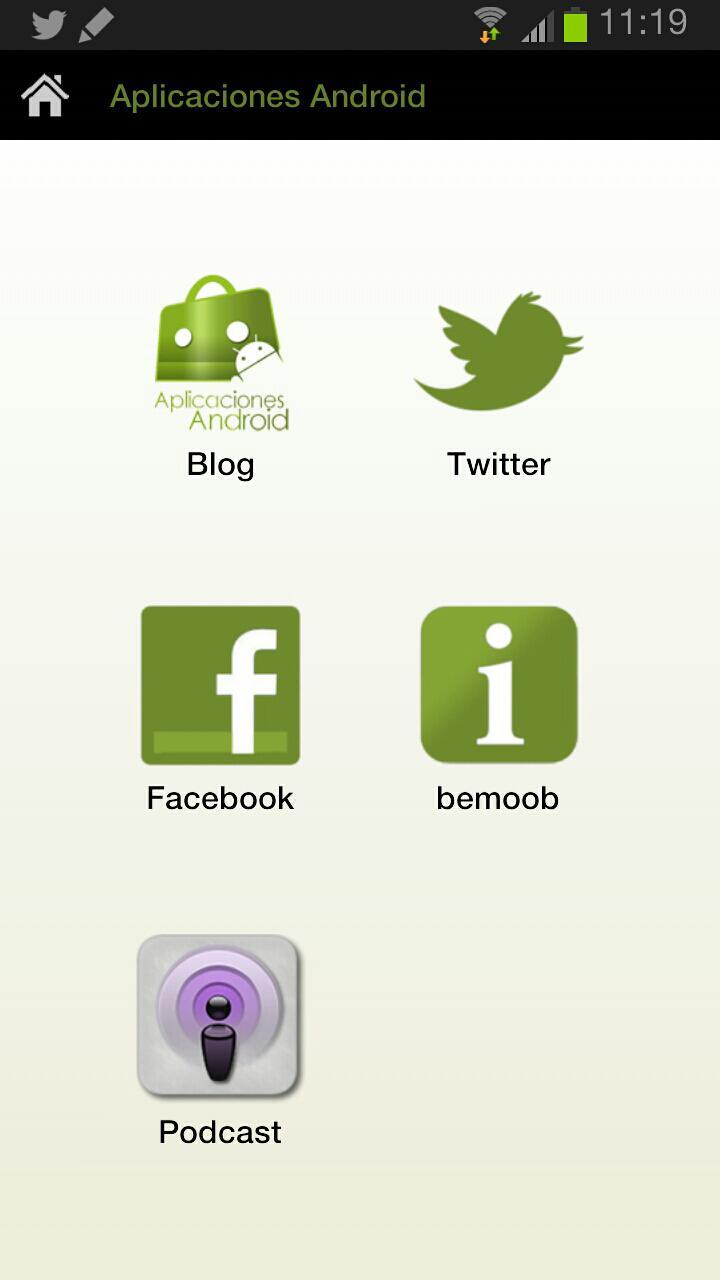720x1280 pixels.
Task: Tap the Facebook label text
Action: [219, 797]
